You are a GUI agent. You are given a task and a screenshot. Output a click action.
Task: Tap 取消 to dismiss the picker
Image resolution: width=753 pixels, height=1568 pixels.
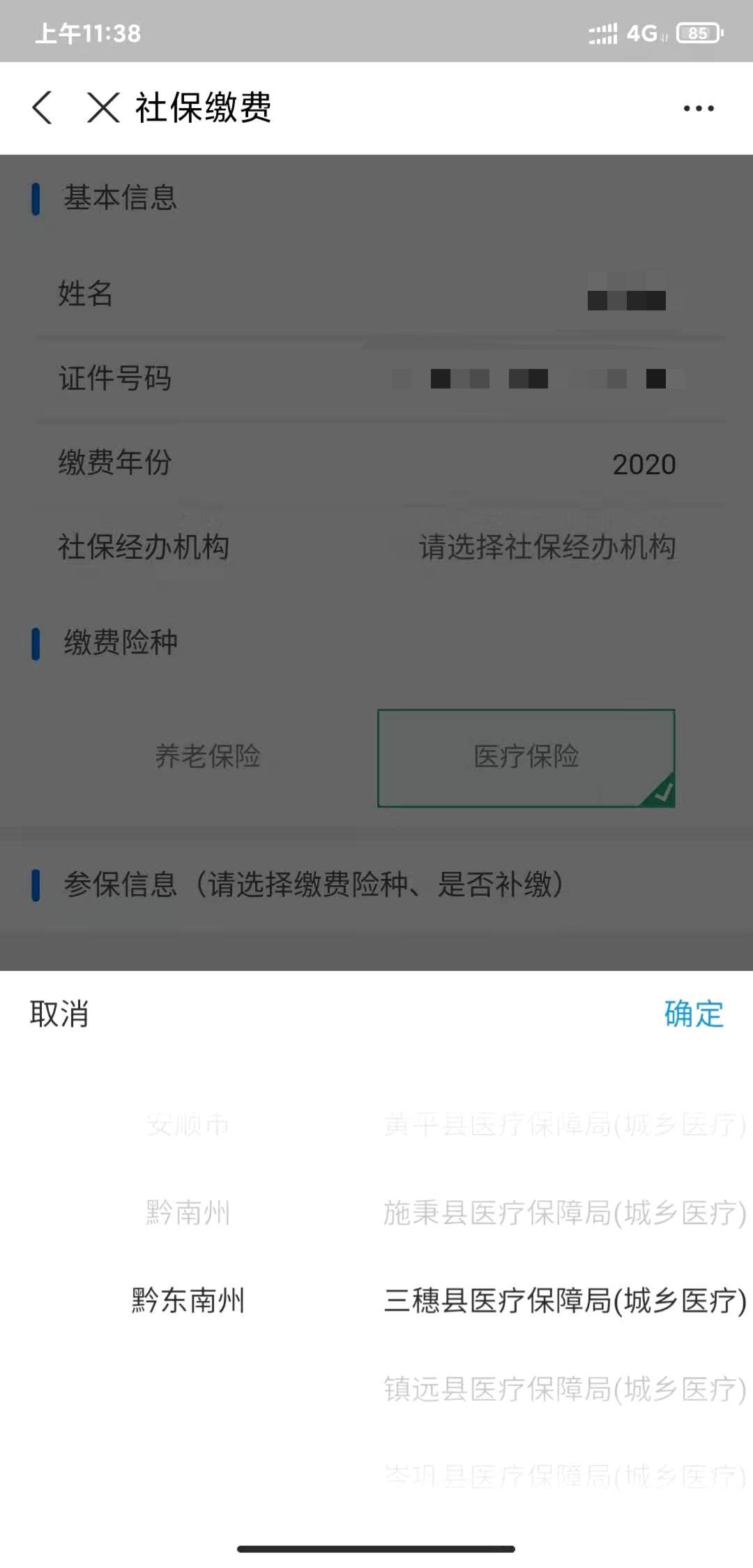click(59, 1013)
